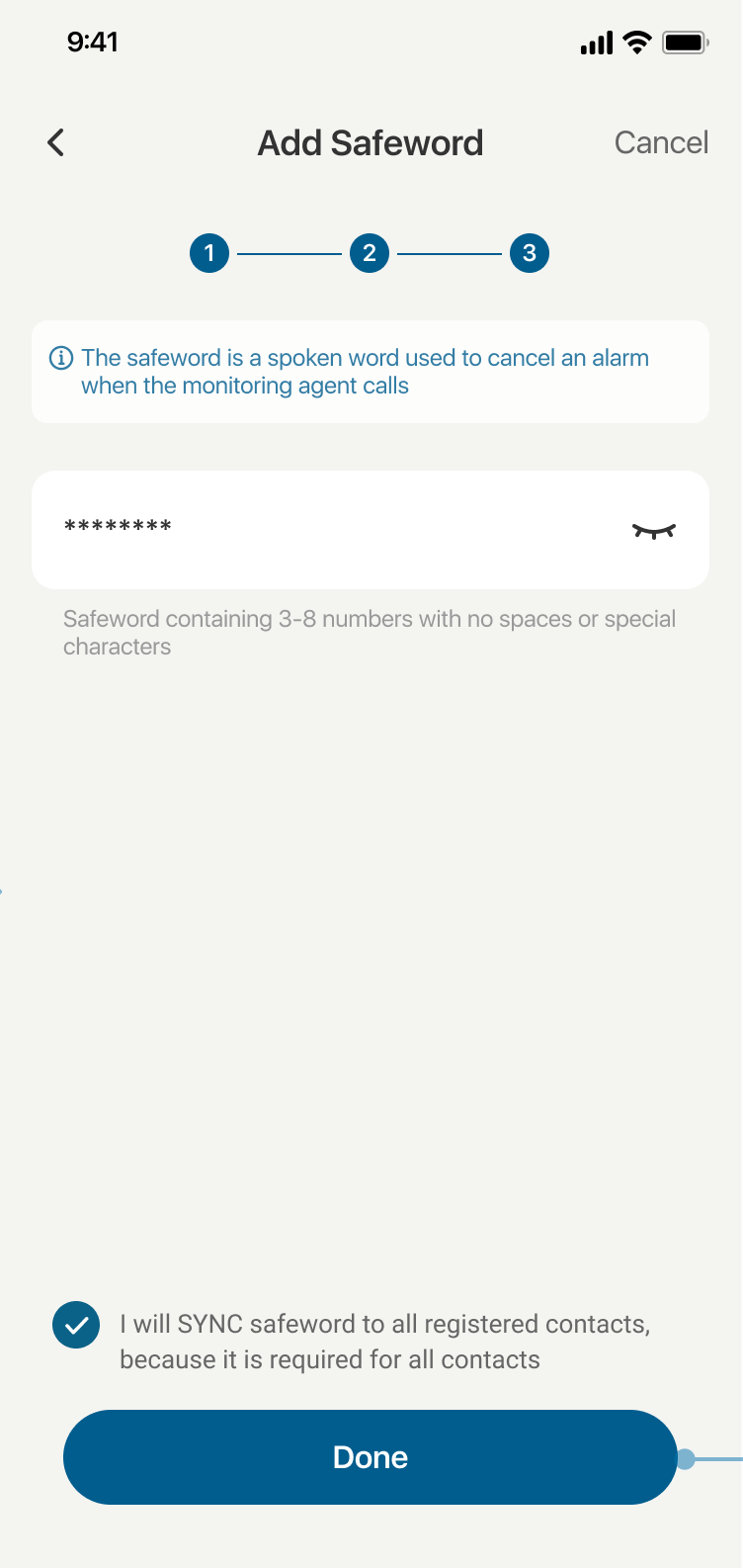Uncheck the SYNC safeword checkbox
Screen dimensions: 743x1568
76,1325
